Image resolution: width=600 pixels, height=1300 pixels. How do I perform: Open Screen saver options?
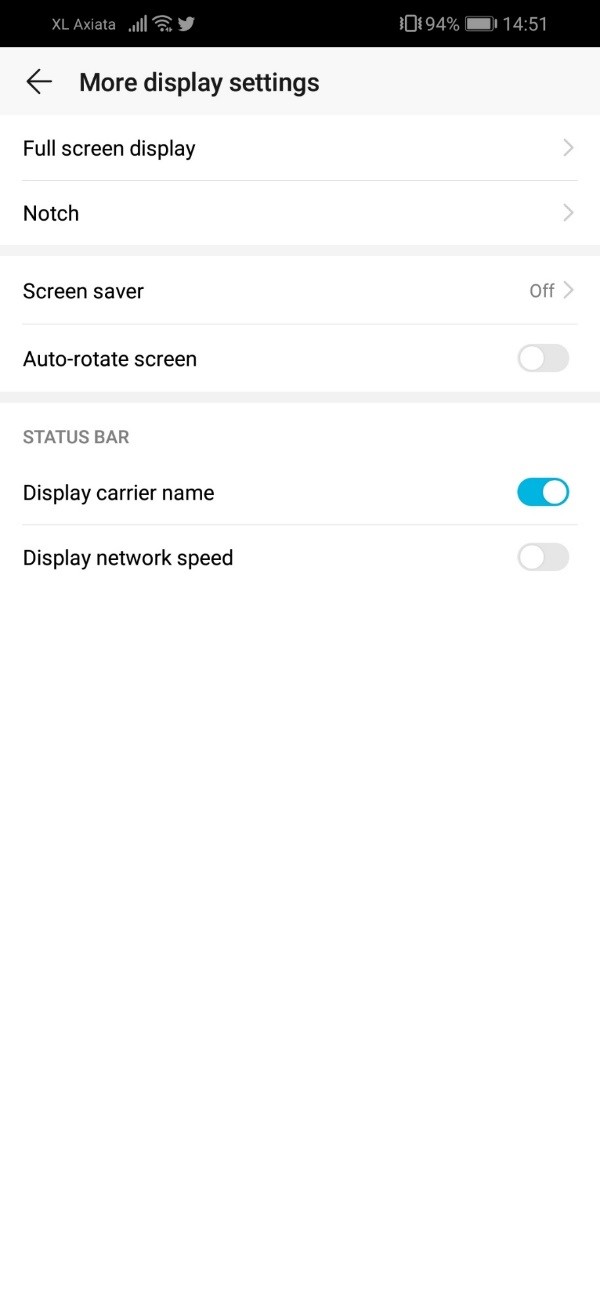coord(300,291)
